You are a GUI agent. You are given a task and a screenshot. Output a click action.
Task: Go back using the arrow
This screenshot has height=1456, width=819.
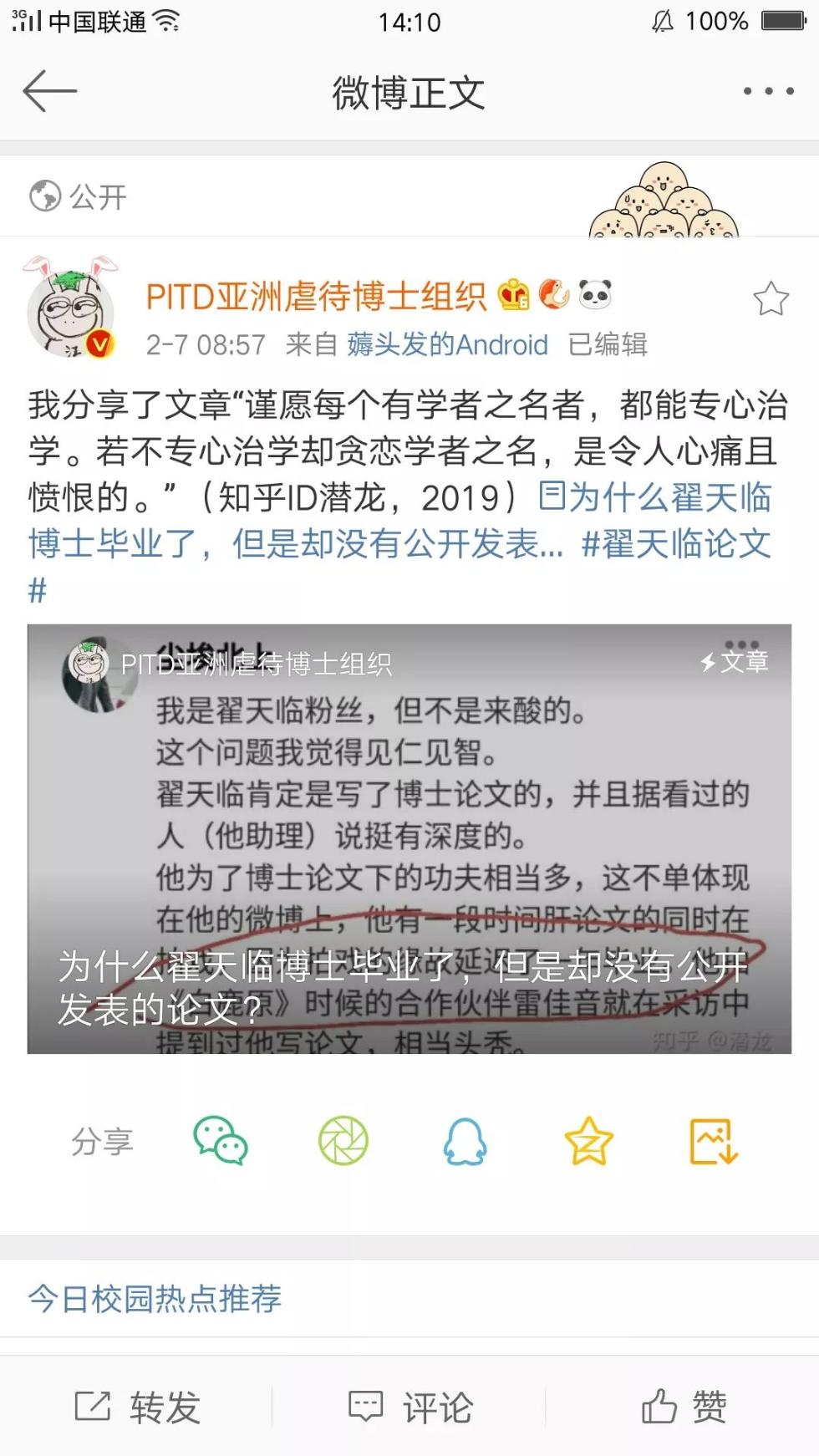[x=50, y=91]
